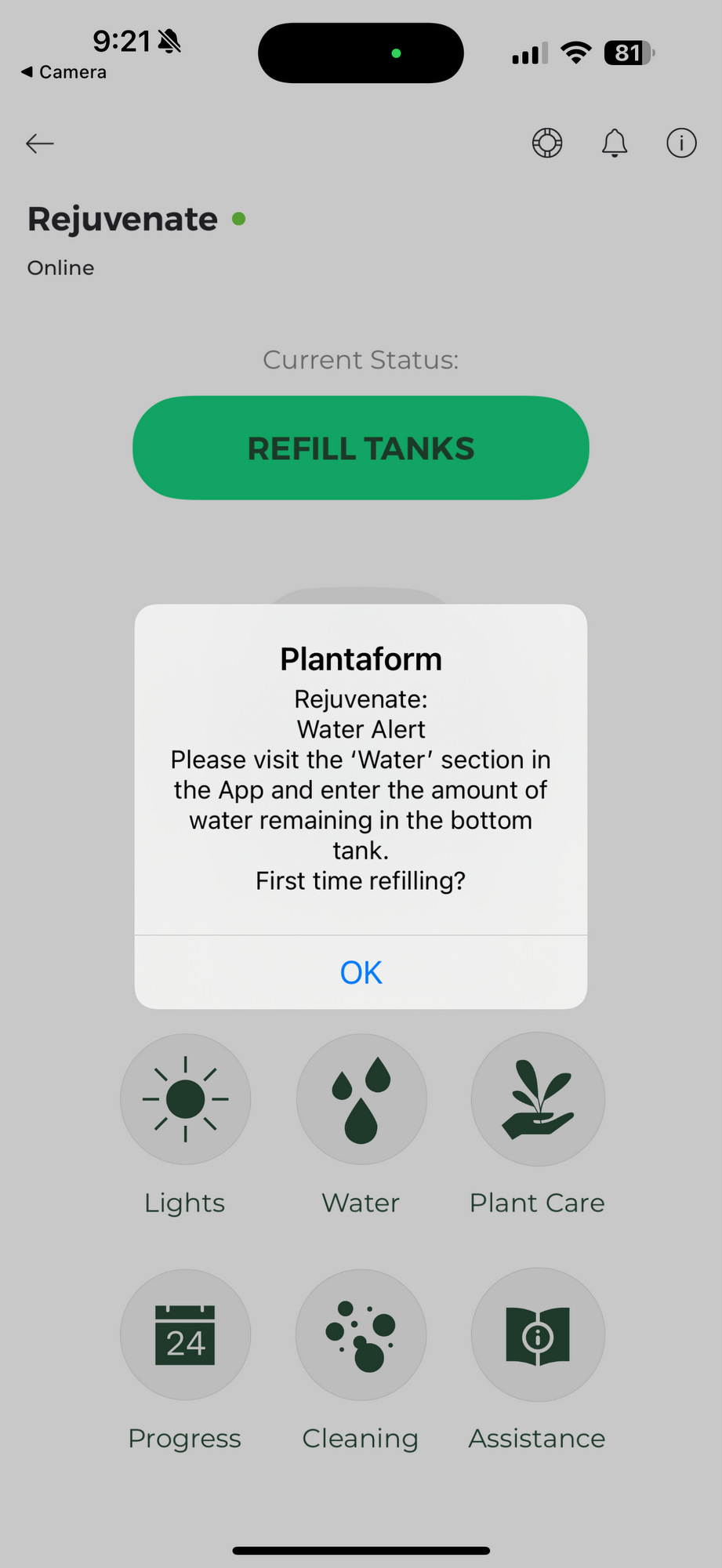722x1568 pixels.
Task: Open the notifications bell
Action: tap(615, 143)
